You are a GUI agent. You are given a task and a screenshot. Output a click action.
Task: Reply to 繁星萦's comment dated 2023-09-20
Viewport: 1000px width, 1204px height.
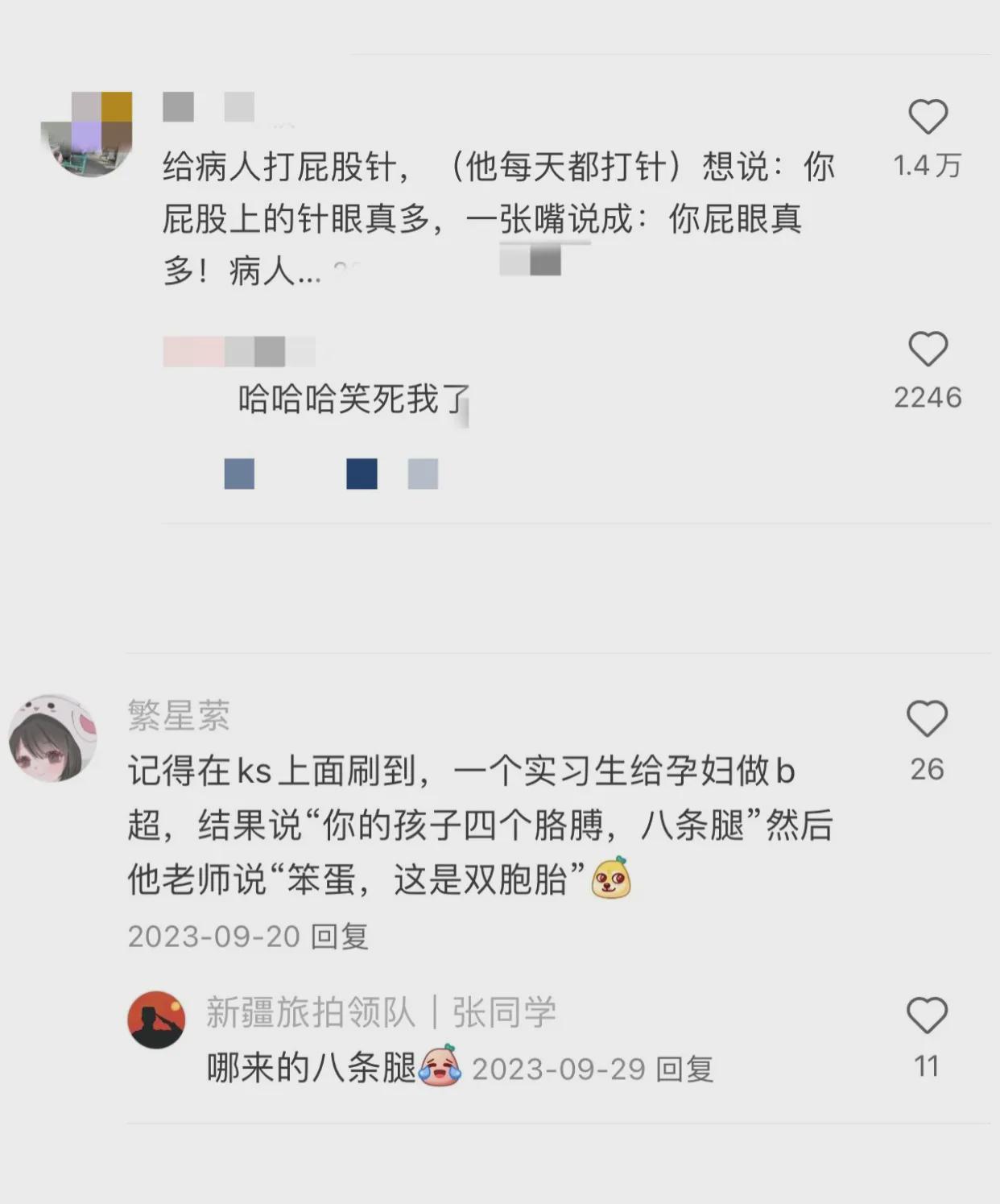340,937
